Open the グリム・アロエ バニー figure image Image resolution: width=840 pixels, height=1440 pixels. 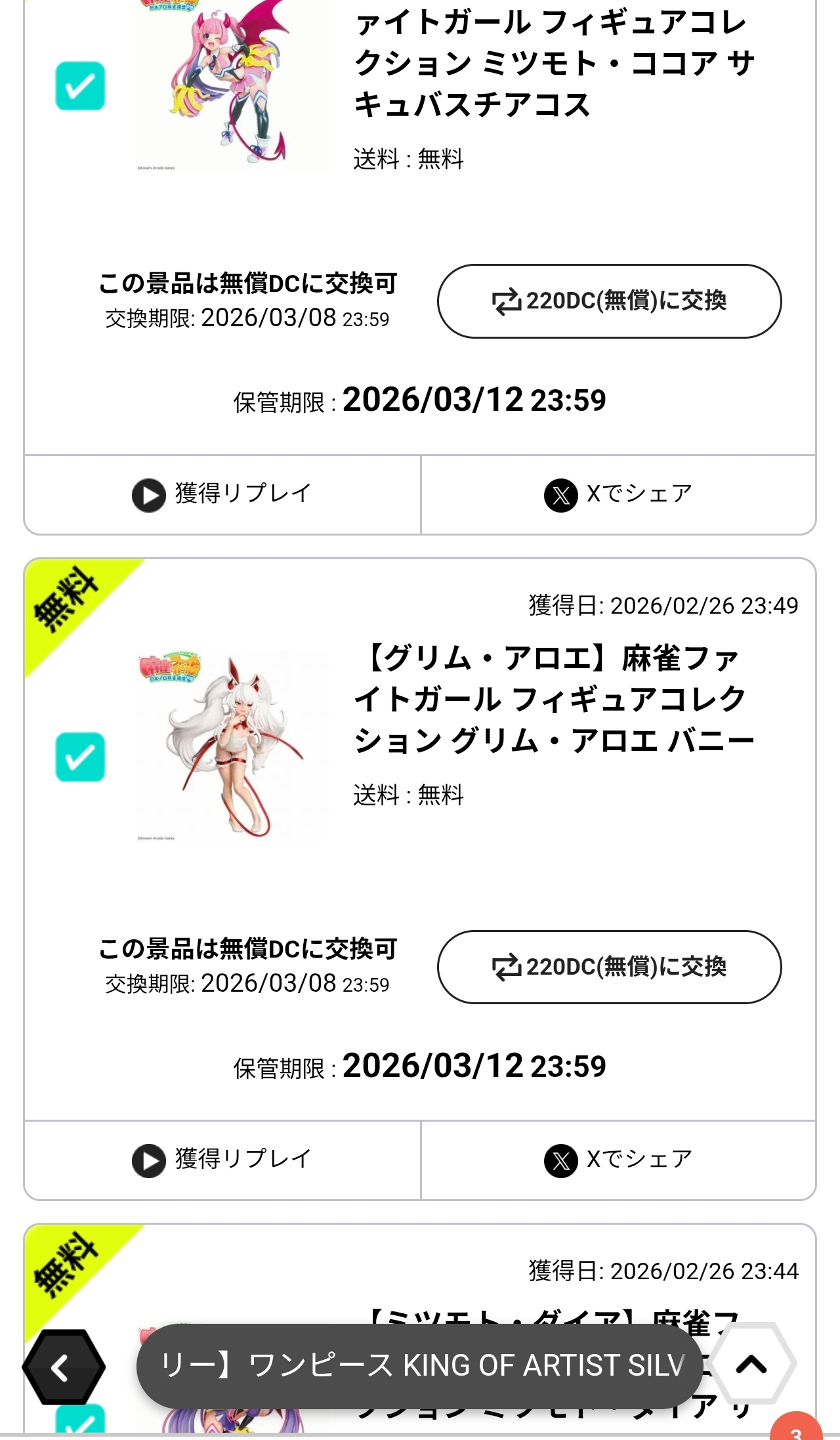(x=232, y=746)
